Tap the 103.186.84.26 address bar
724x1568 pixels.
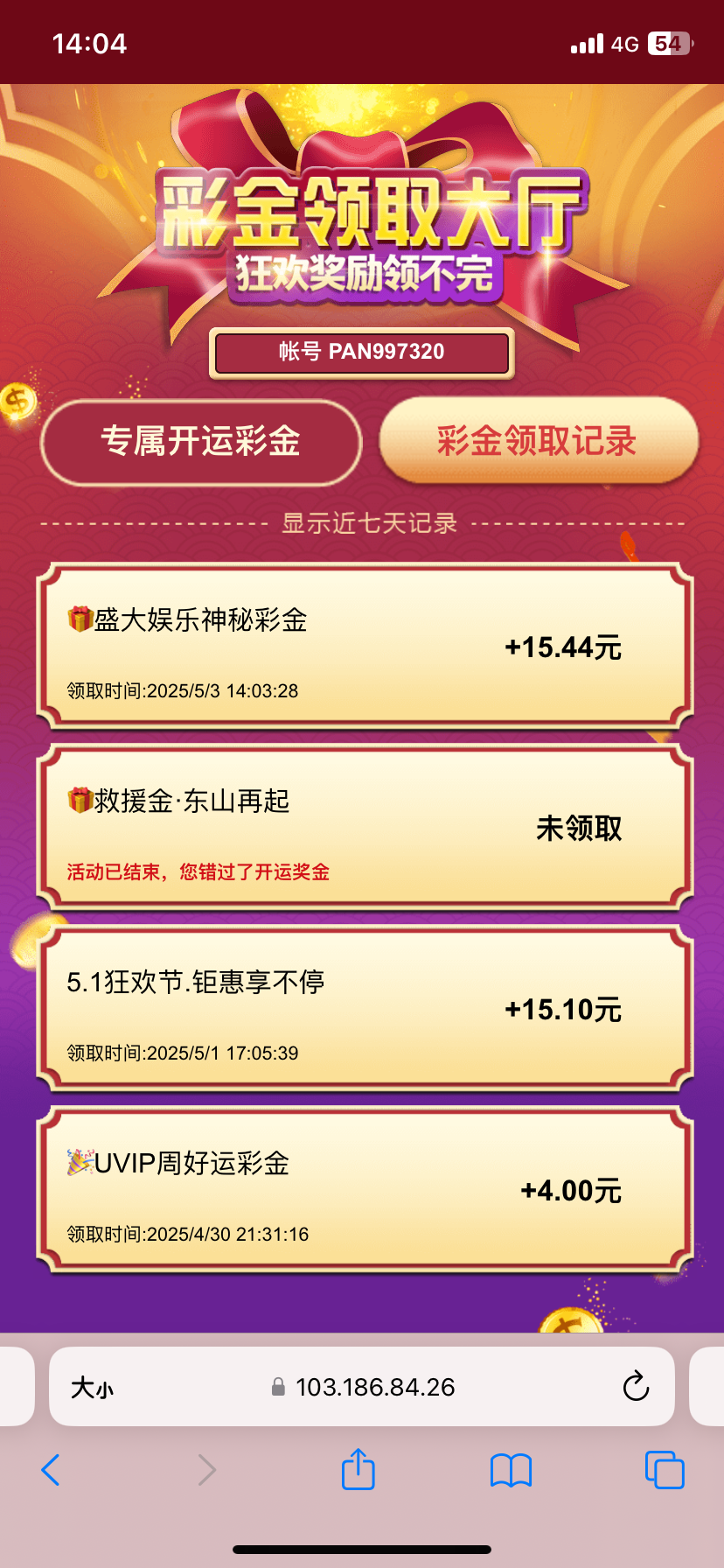tap(362, 1387)
